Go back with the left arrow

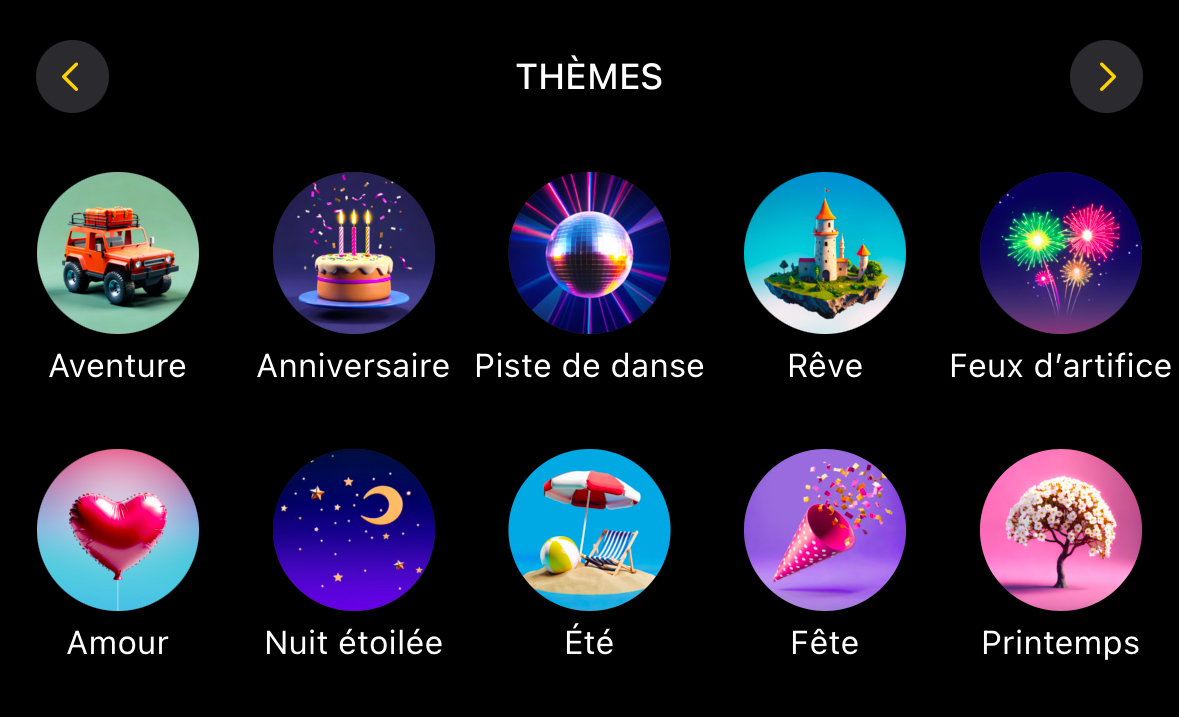tap(72, 77)
